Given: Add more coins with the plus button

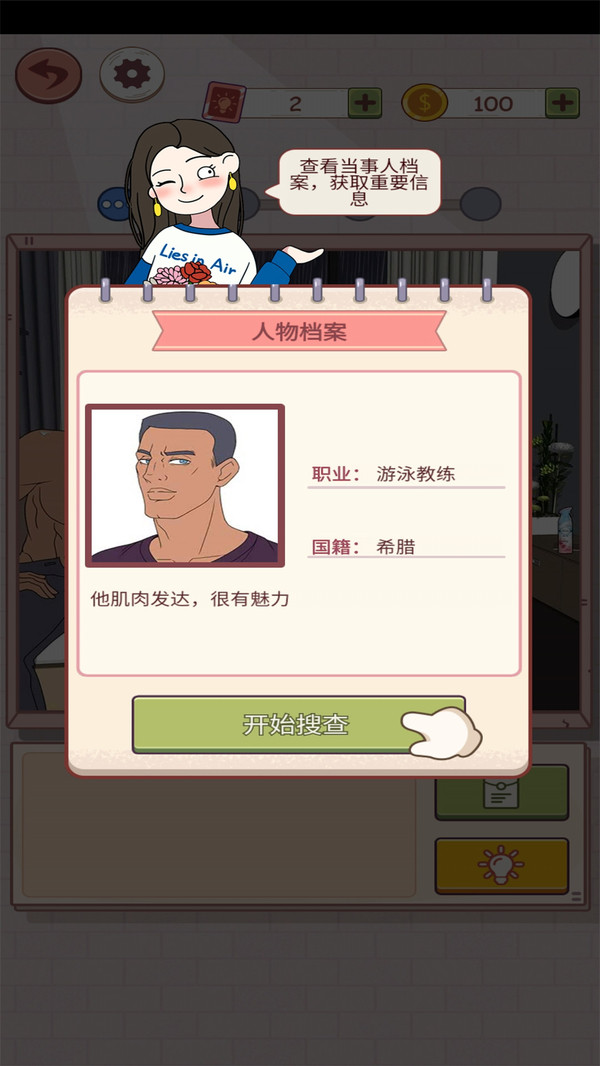Looking at the screenshot, I should (563, 102).
